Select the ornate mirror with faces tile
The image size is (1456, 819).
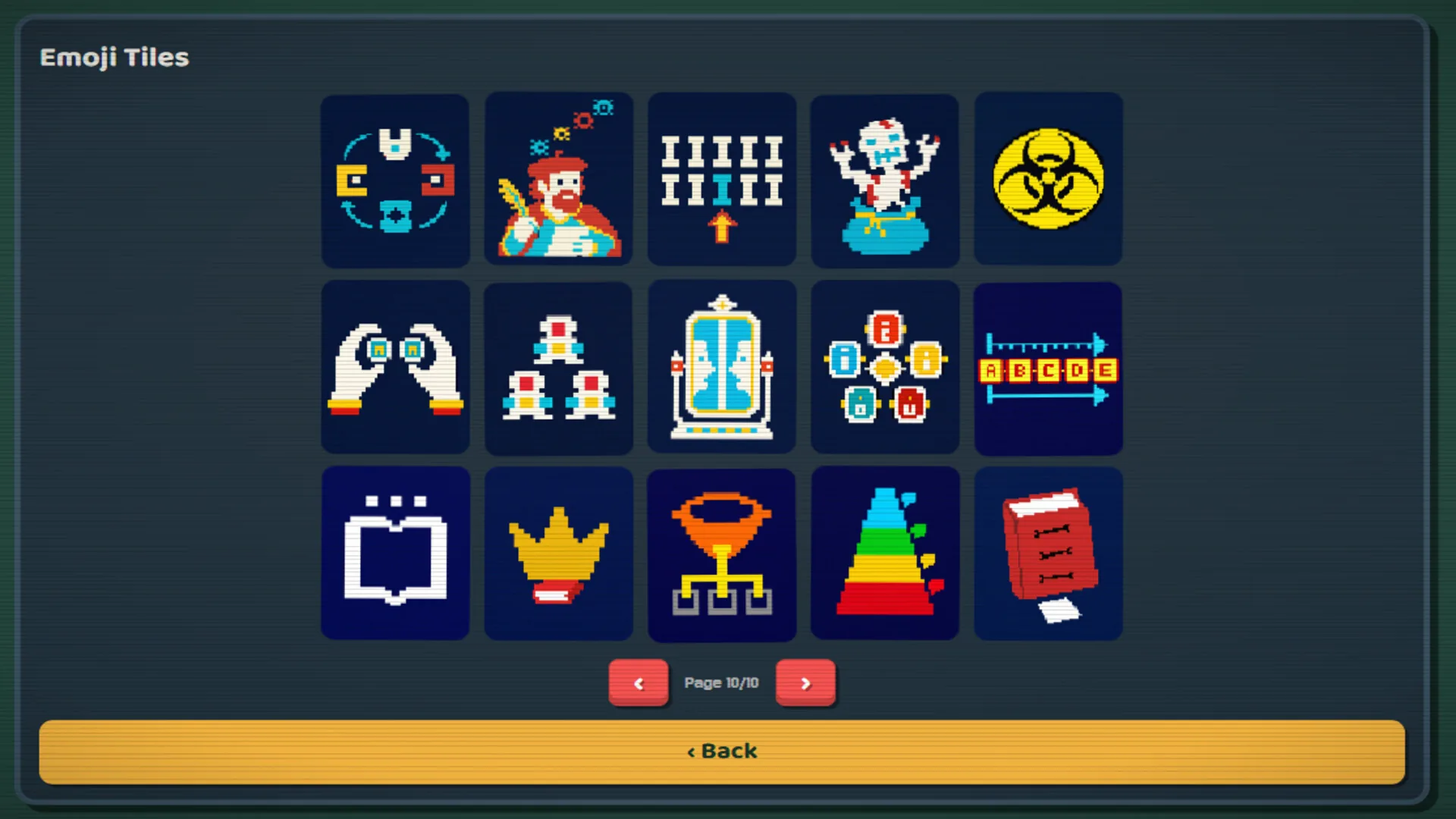[x=722, y=367]
